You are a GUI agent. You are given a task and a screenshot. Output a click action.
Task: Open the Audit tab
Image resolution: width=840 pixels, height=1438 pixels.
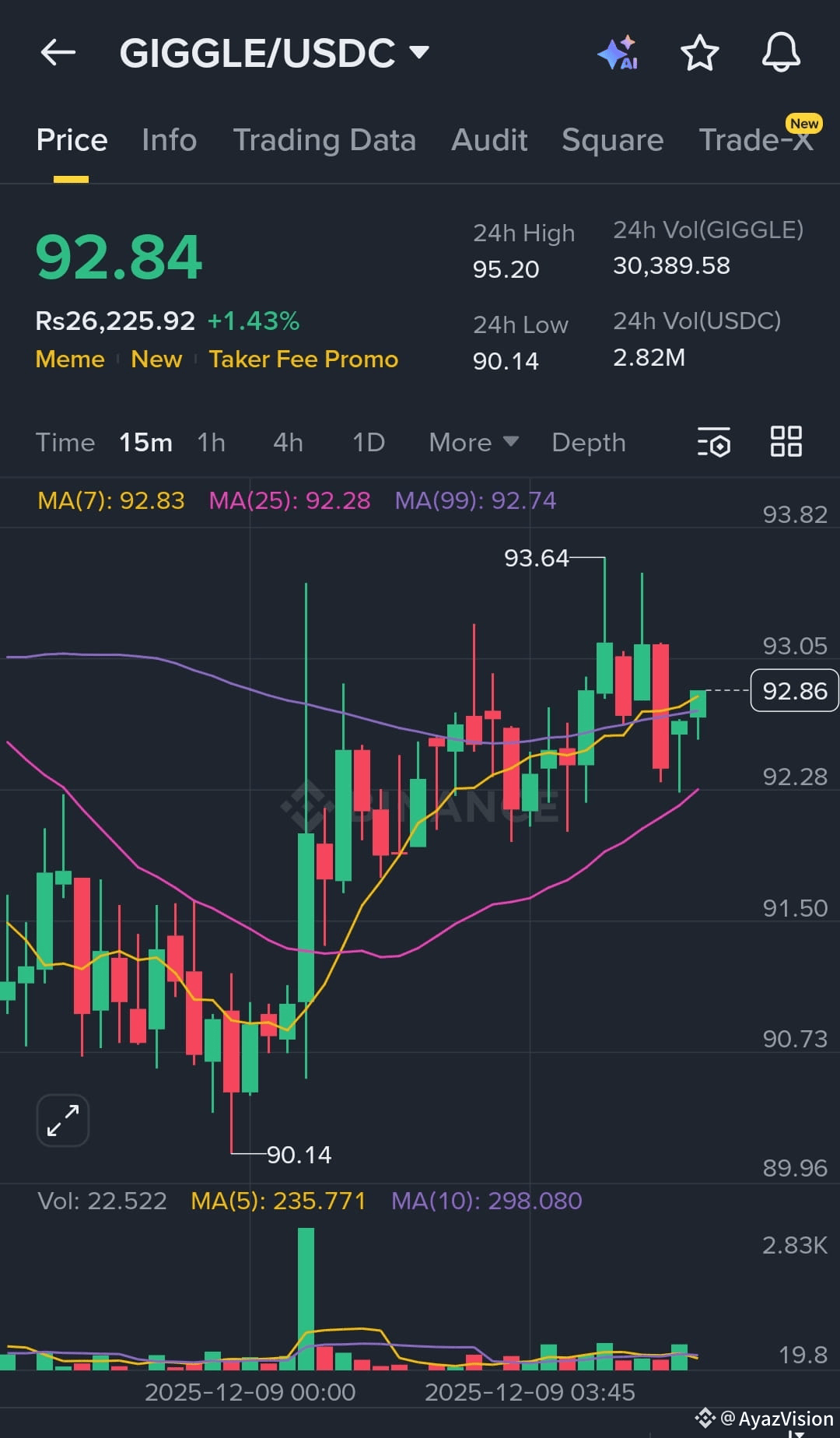pyautogui.click(x=489, y=140)
